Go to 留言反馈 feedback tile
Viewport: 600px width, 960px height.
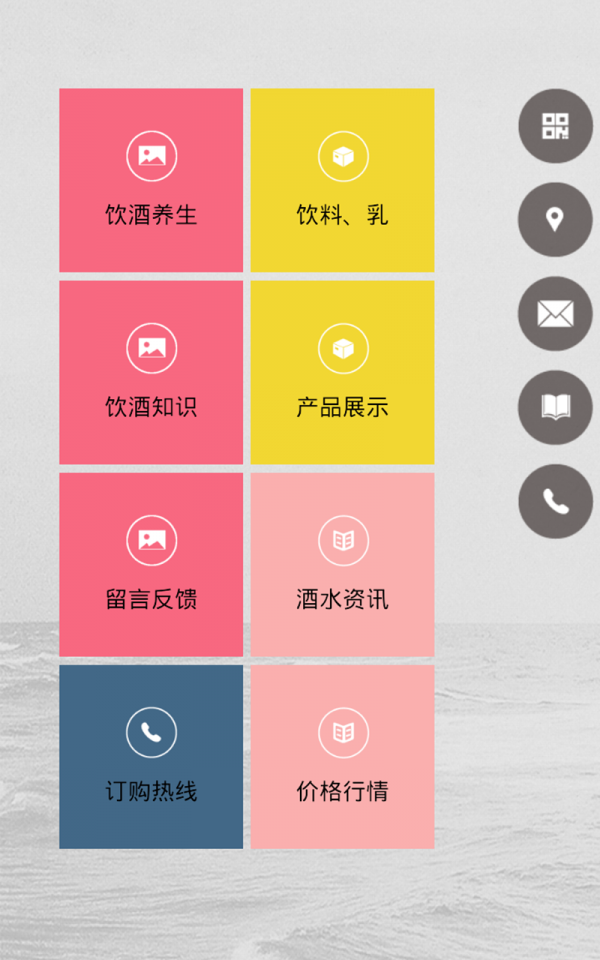point(151,564)
